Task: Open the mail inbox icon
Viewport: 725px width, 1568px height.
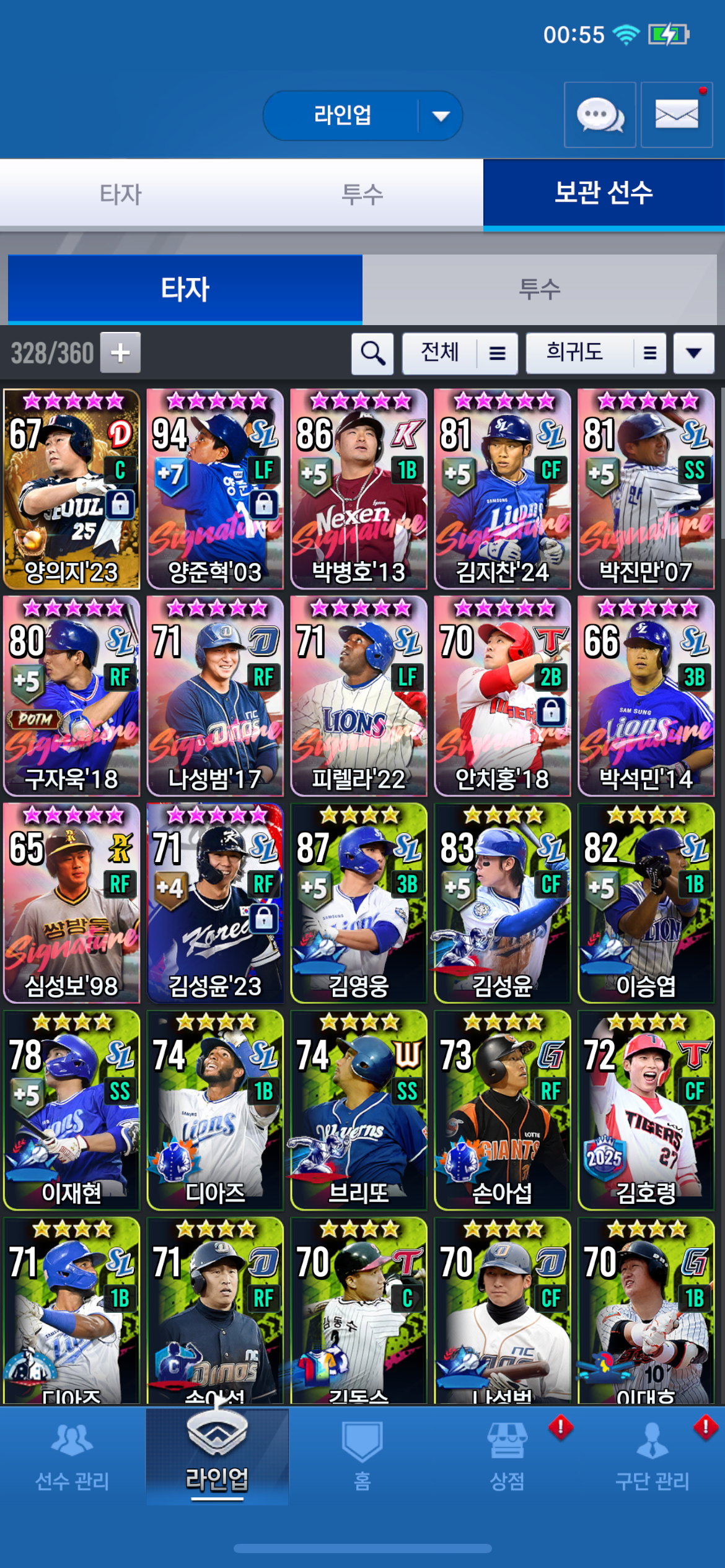Action: point(676,115)
